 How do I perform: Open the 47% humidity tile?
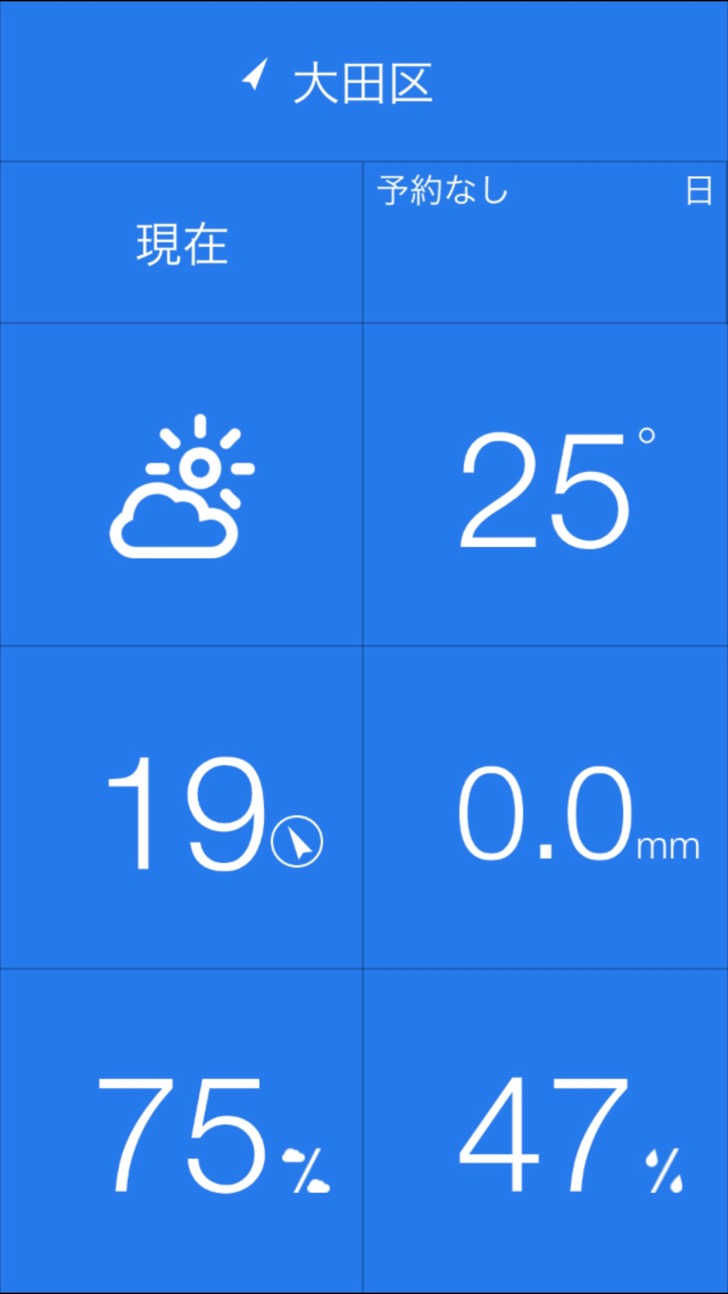[x=545, y=1131]
